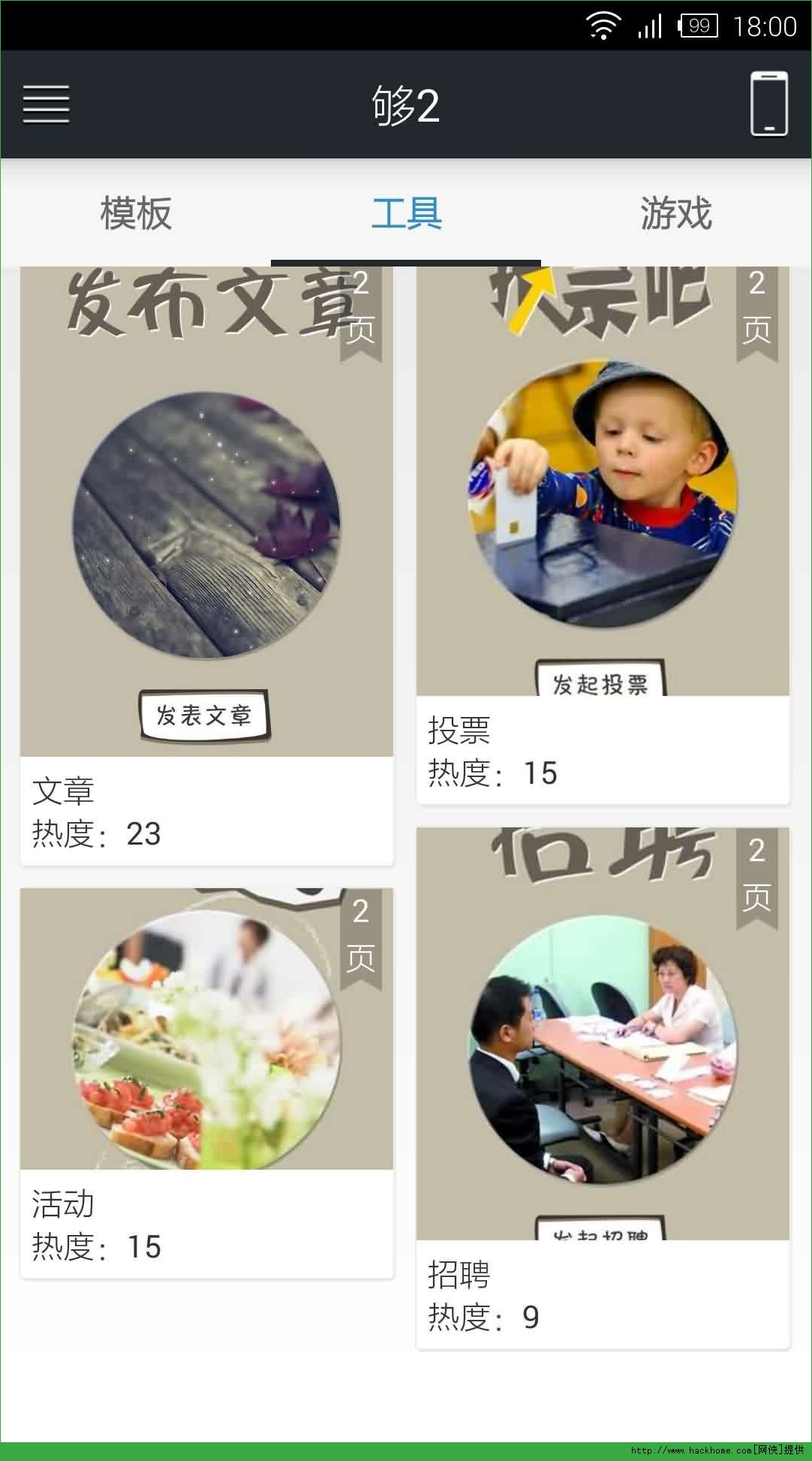Viewport: 812px width, 1461px height.
Task: Open the hamburger drawer menu
Action: point(46,104)
